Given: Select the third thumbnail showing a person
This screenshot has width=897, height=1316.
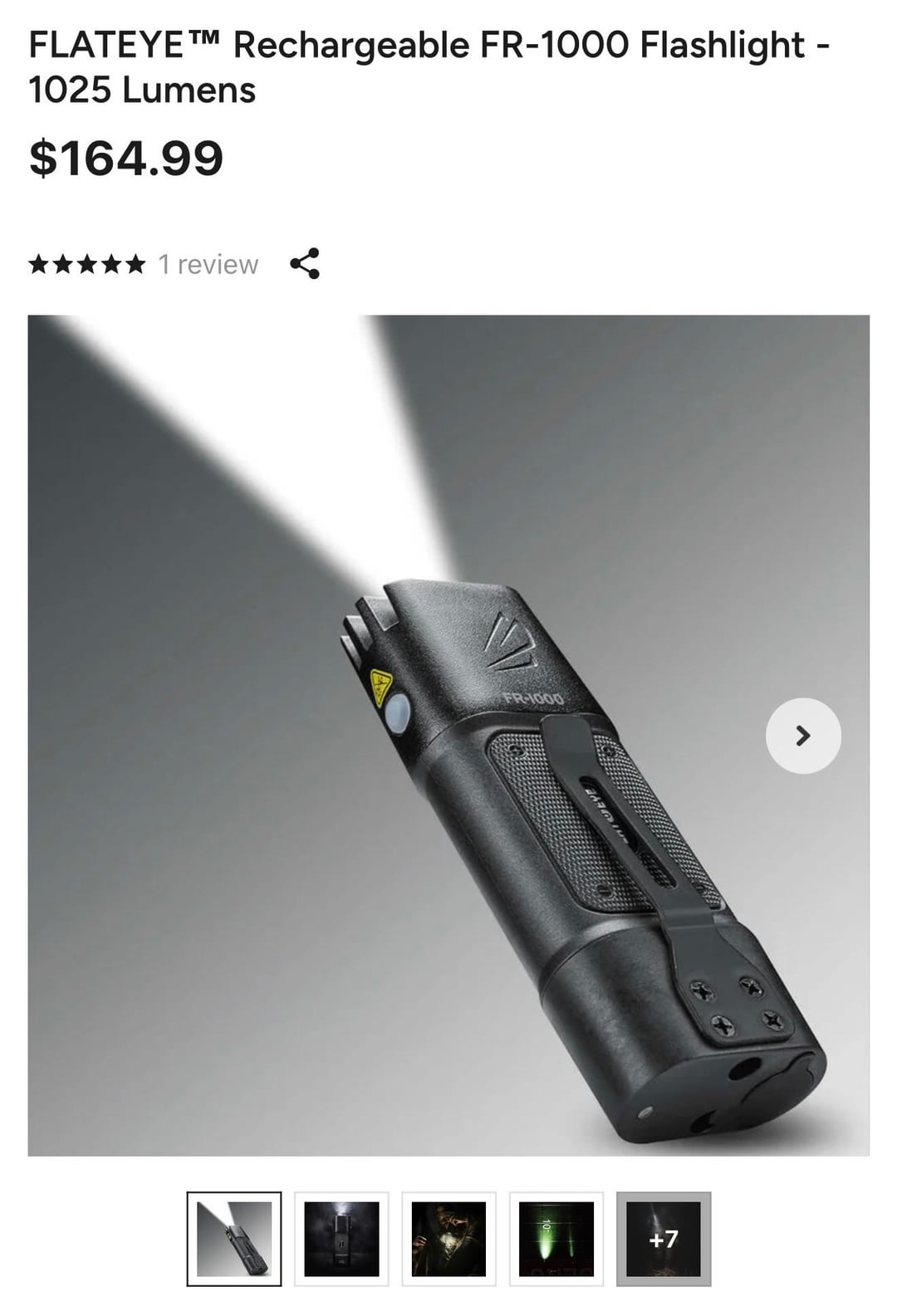Looking at the screenshot, I should [448, 1238].
